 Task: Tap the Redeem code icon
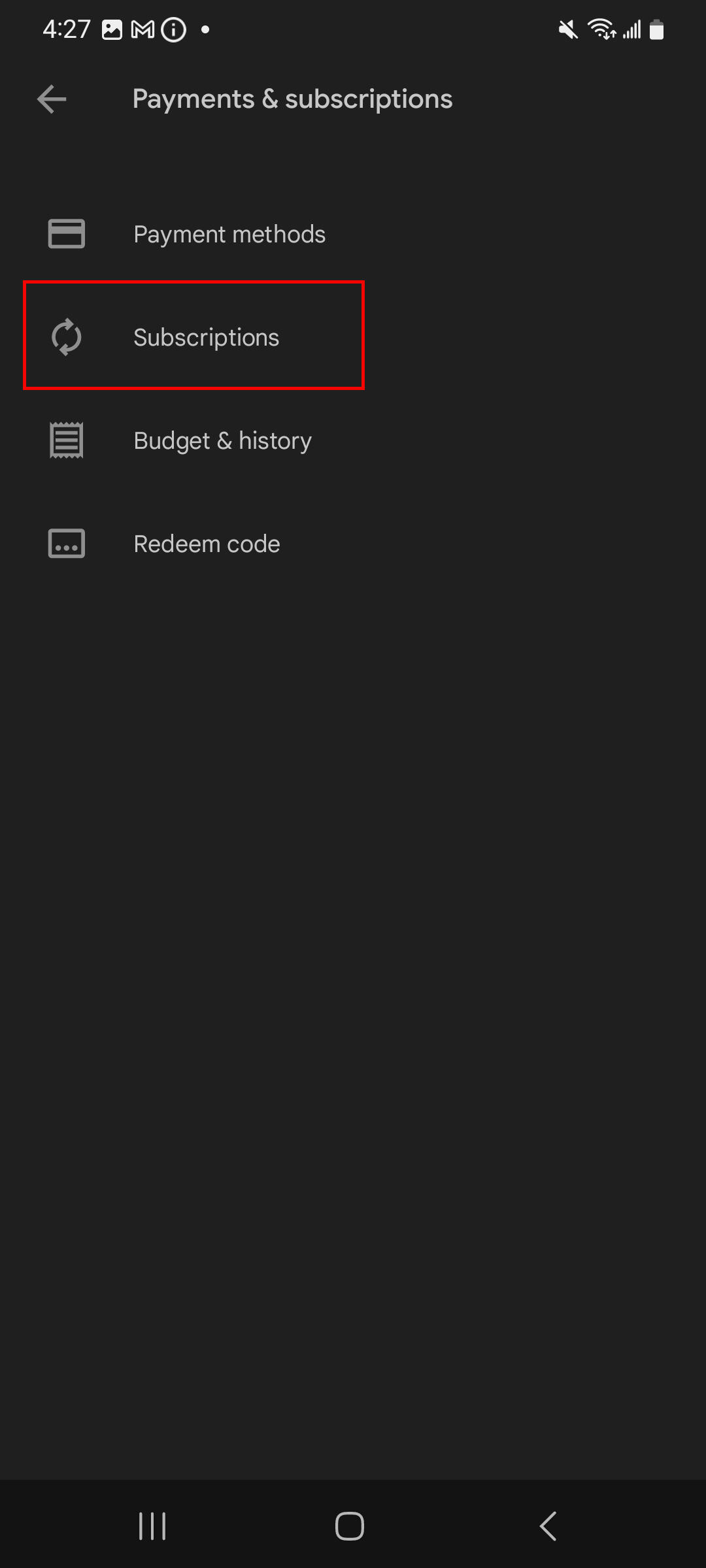pos(66,543)
